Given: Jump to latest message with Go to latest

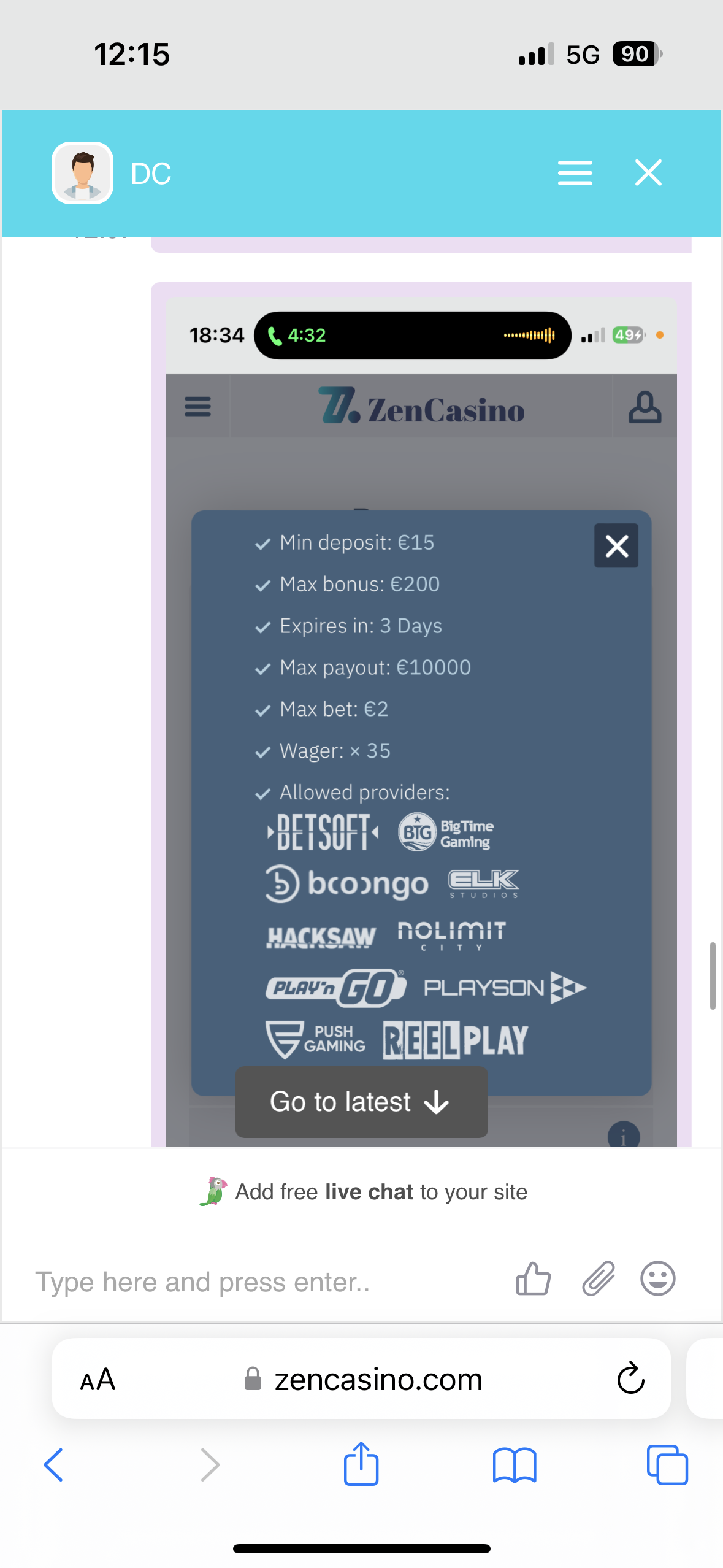Looking at the screenshot, I should (x=361, y=1102).
